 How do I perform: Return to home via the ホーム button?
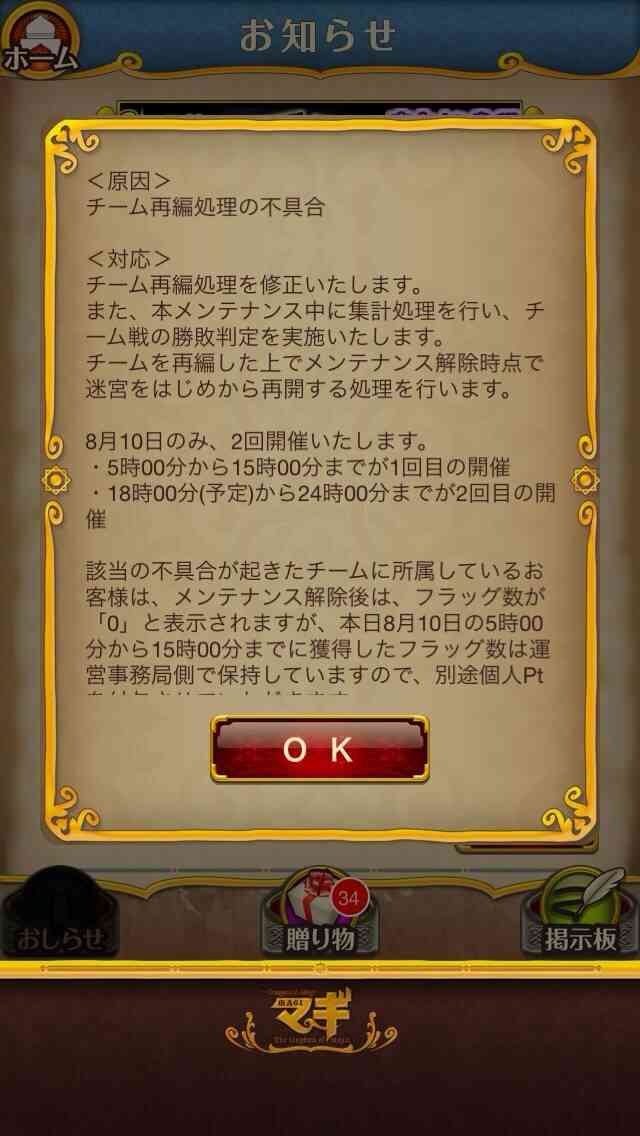pyautogui.click(x=40, y=38)
